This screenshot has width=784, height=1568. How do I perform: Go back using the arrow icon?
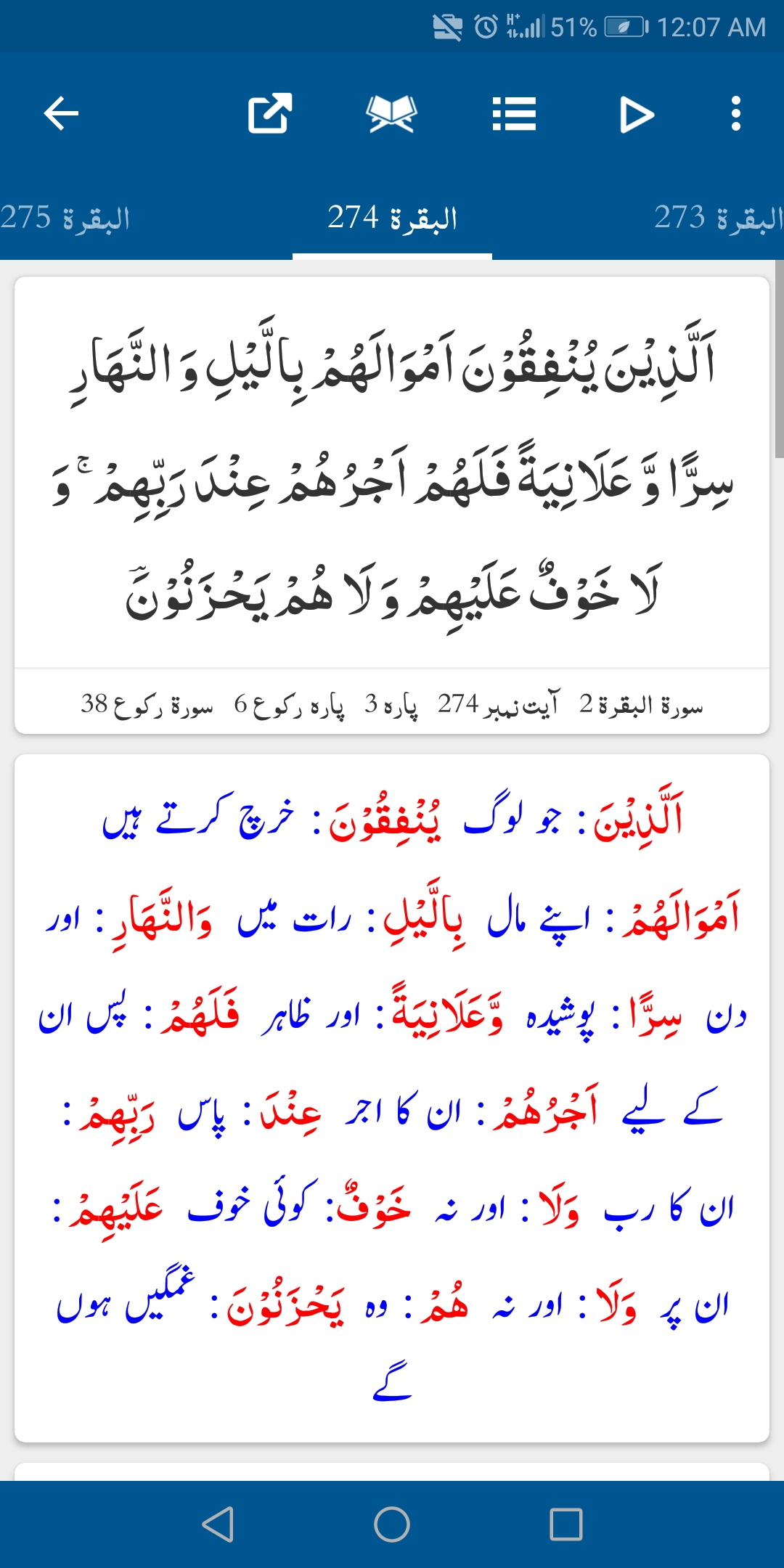coord(61,114)
